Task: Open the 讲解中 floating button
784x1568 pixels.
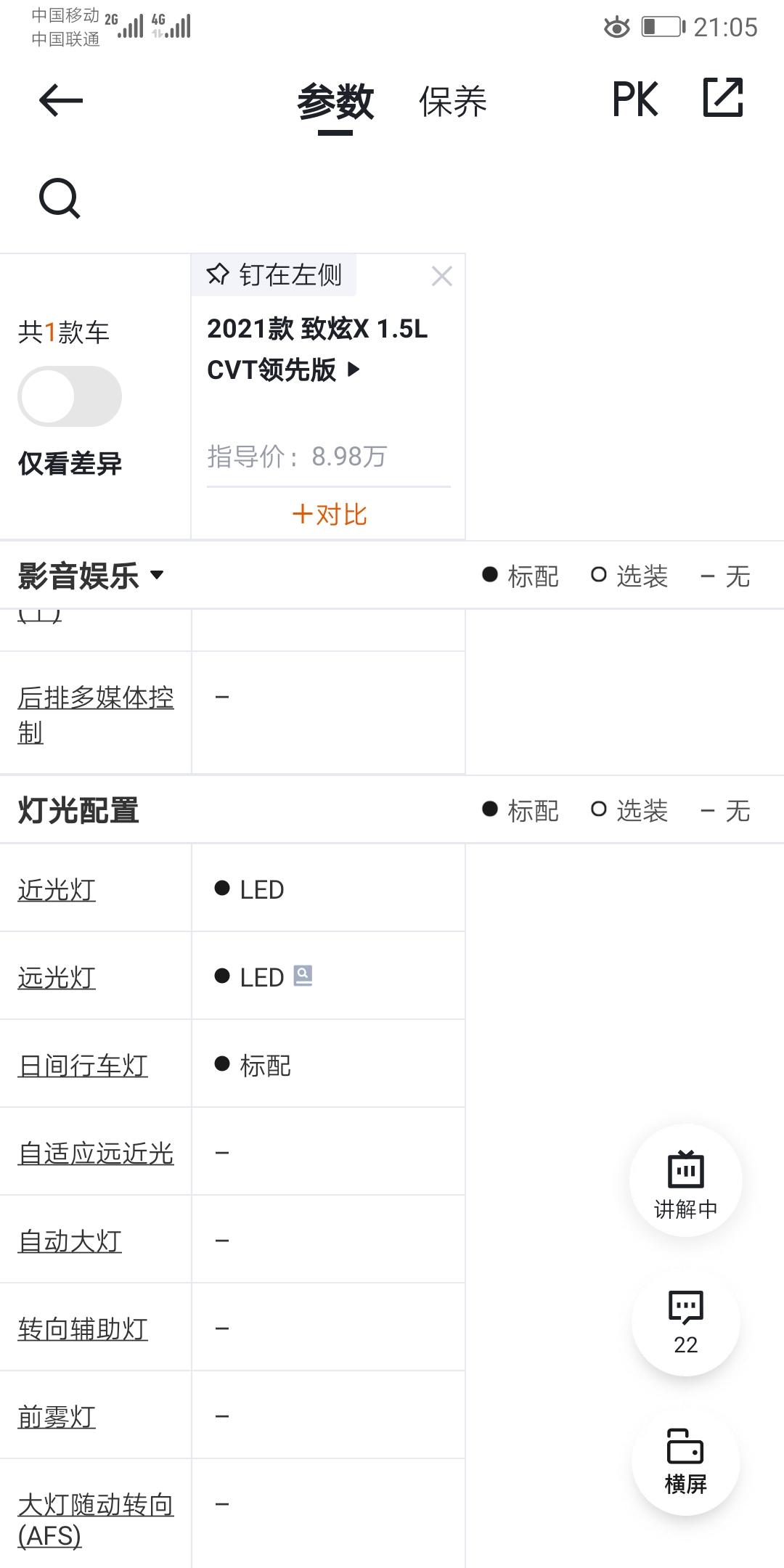Action: (x=686, y=1180)
